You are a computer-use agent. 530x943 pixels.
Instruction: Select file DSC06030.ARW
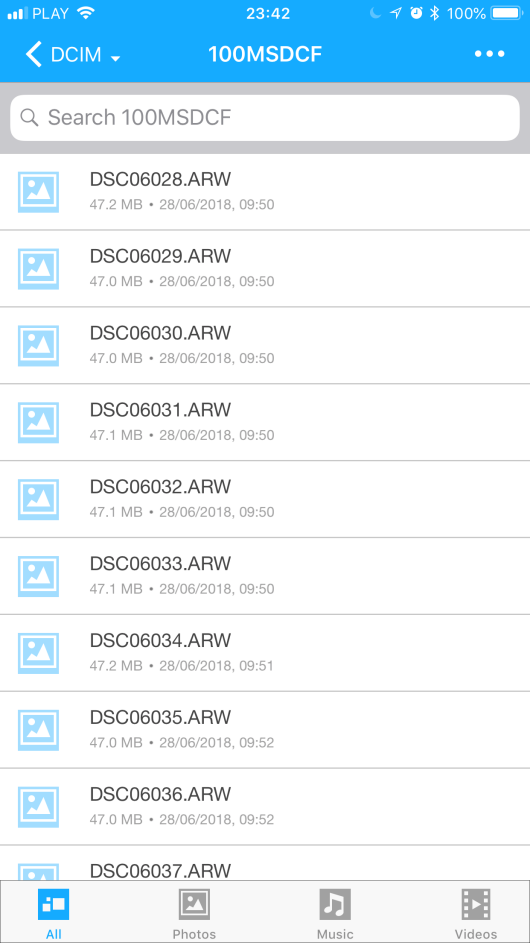tap(265, 345)
